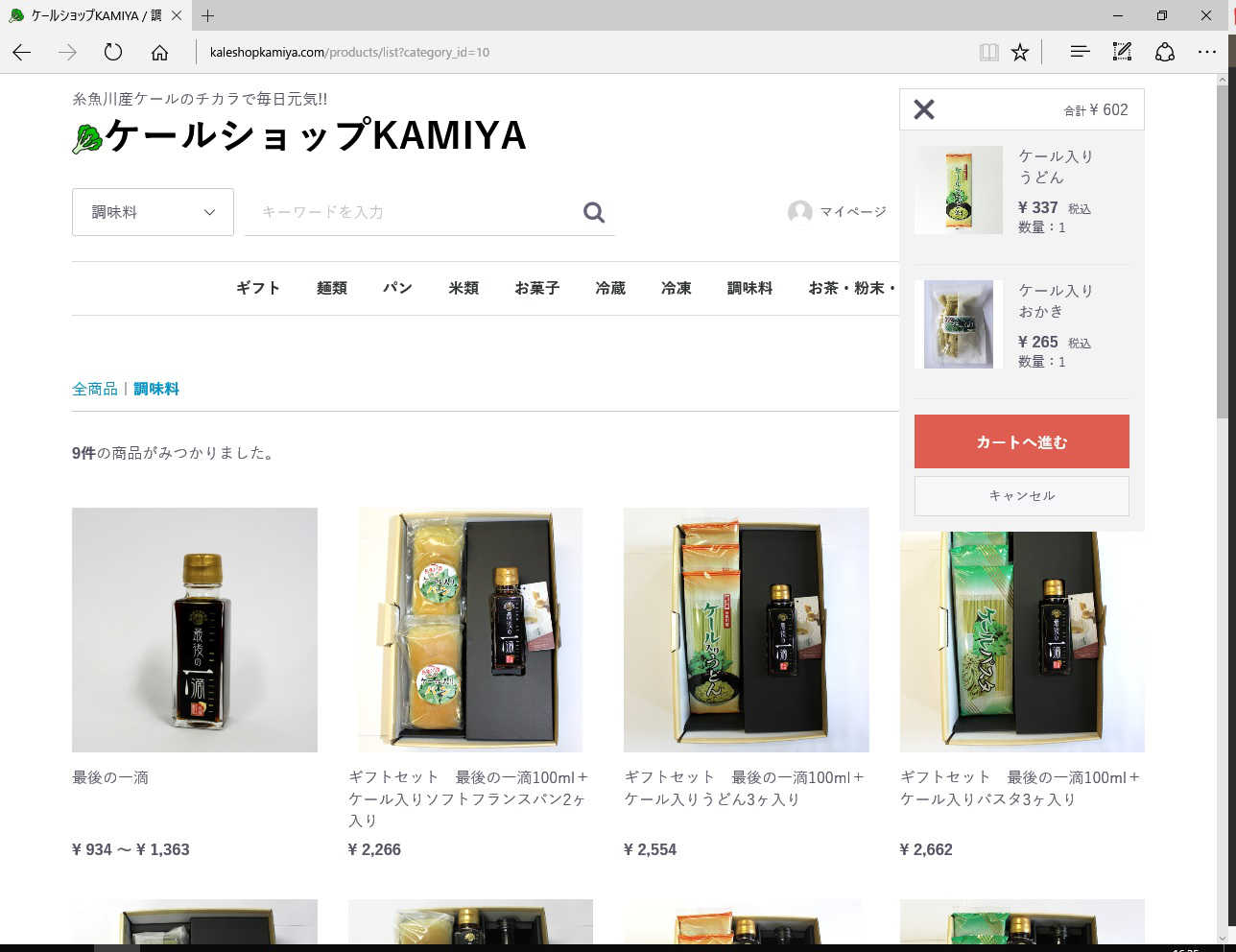Tap the magnifier search icon
1236x952 pixels.
coord(594,212)
